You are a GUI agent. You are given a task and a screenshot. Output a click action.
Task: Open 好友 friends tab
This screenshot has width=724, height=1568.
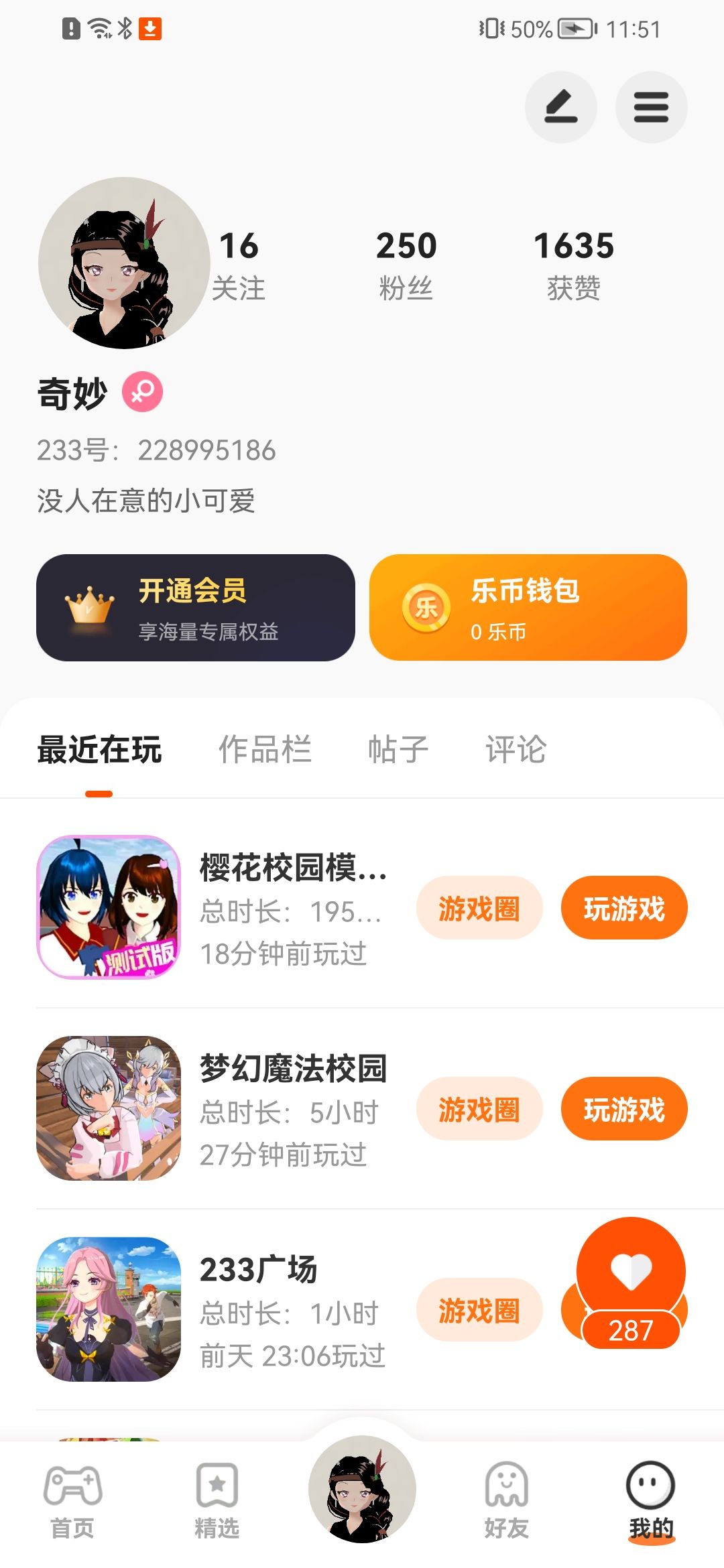pyautogui.click(x=507, y=1501)
